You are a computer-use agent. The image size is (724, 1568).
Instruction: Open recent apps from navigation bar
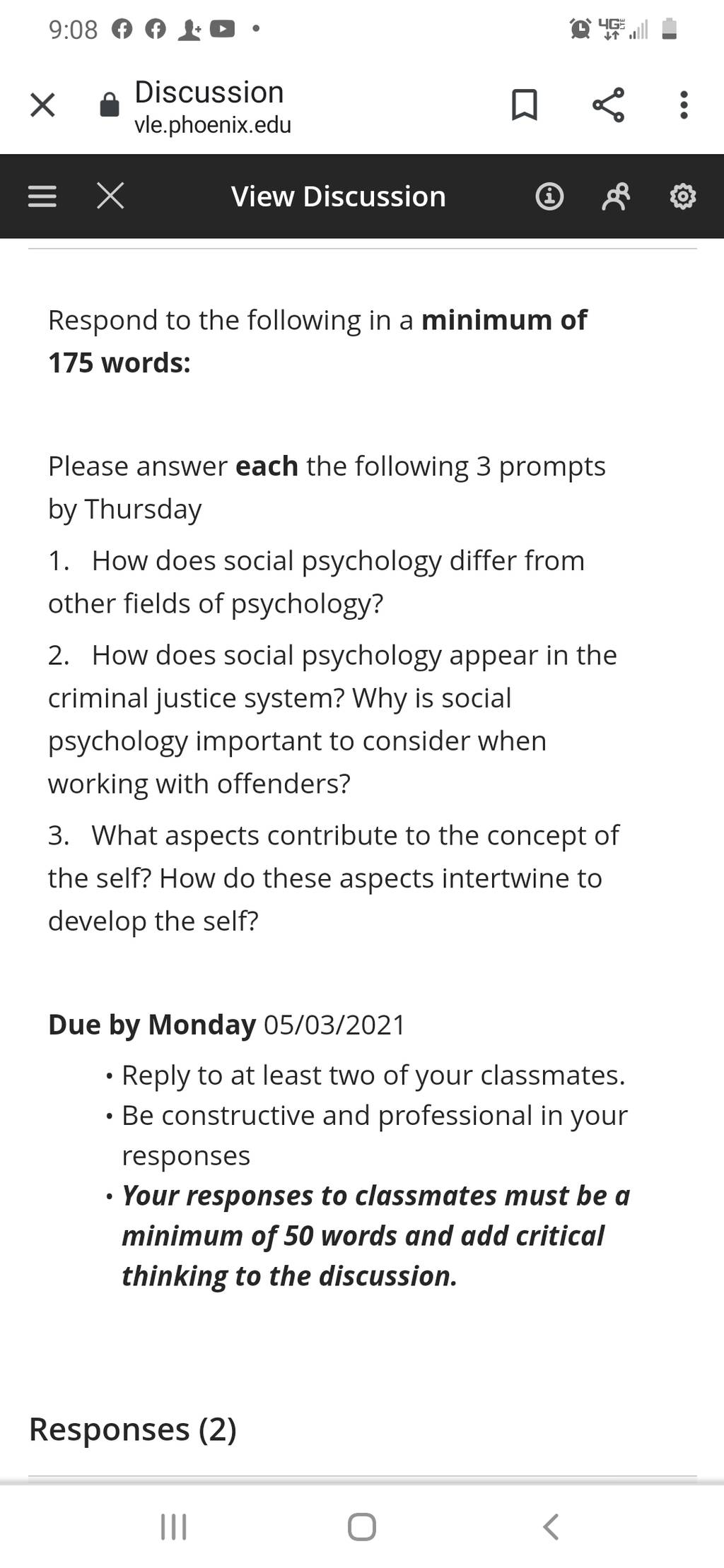pyautogui.click(x=173, y=1526)
